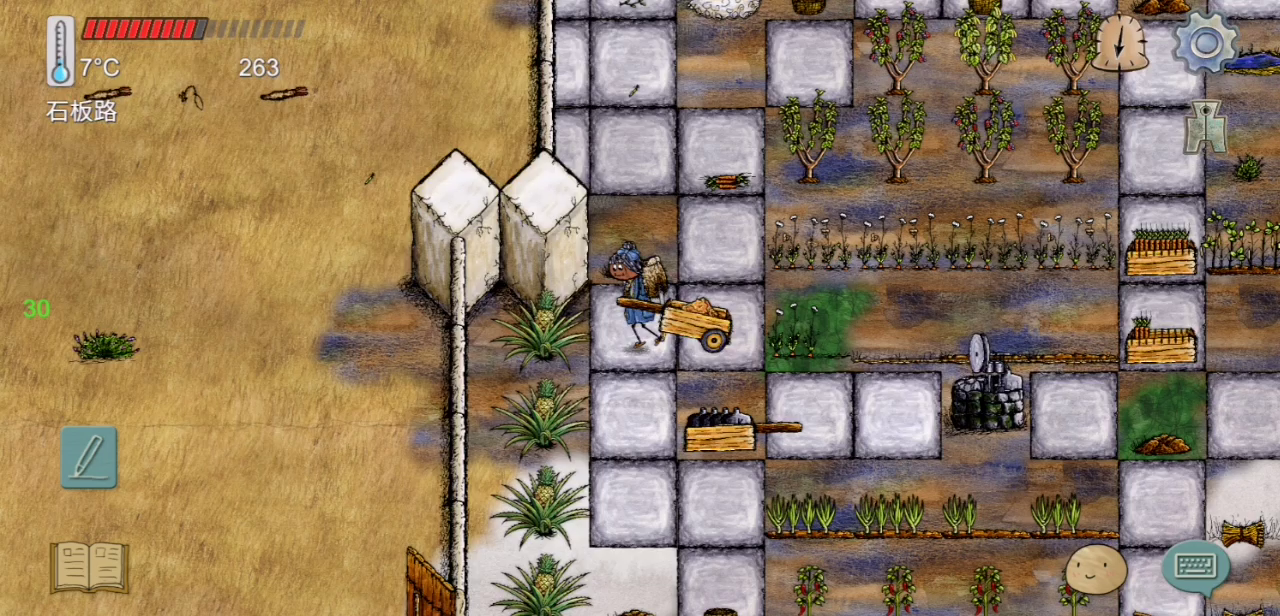Open the pencil note button
Screen dimensions: 1280x616
coord(89,457)
